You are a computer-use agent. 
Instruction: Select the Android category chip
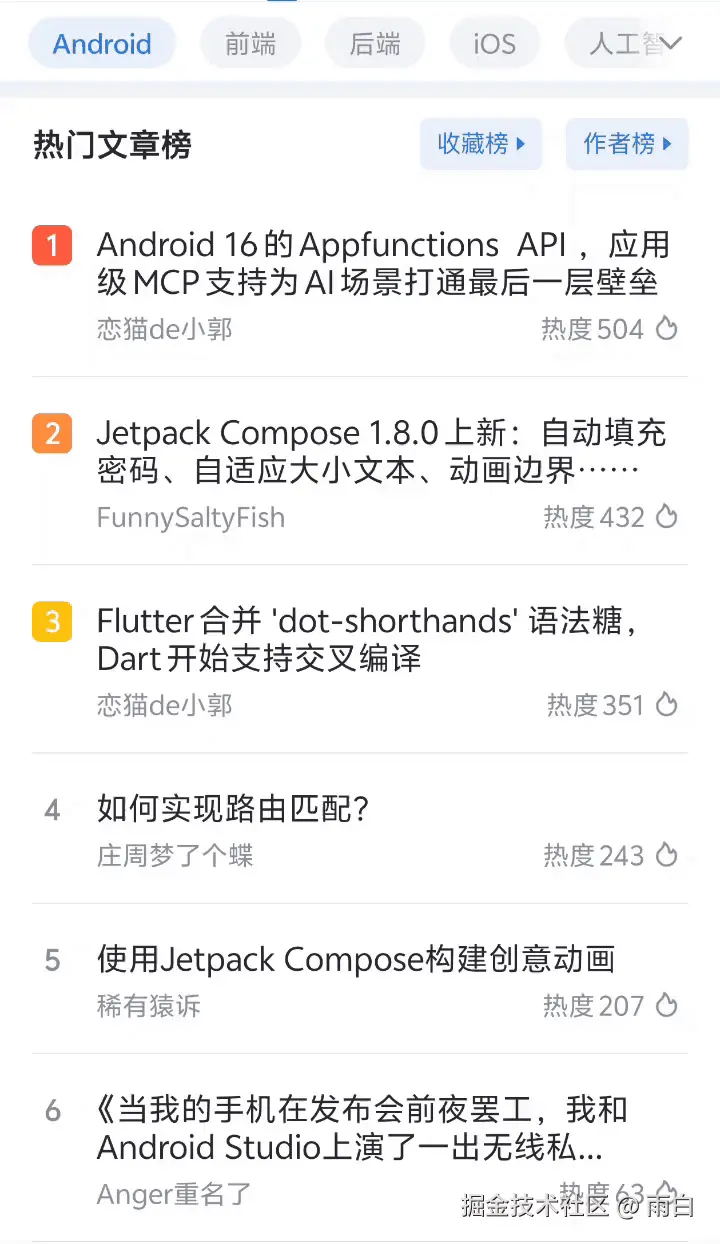102,44
